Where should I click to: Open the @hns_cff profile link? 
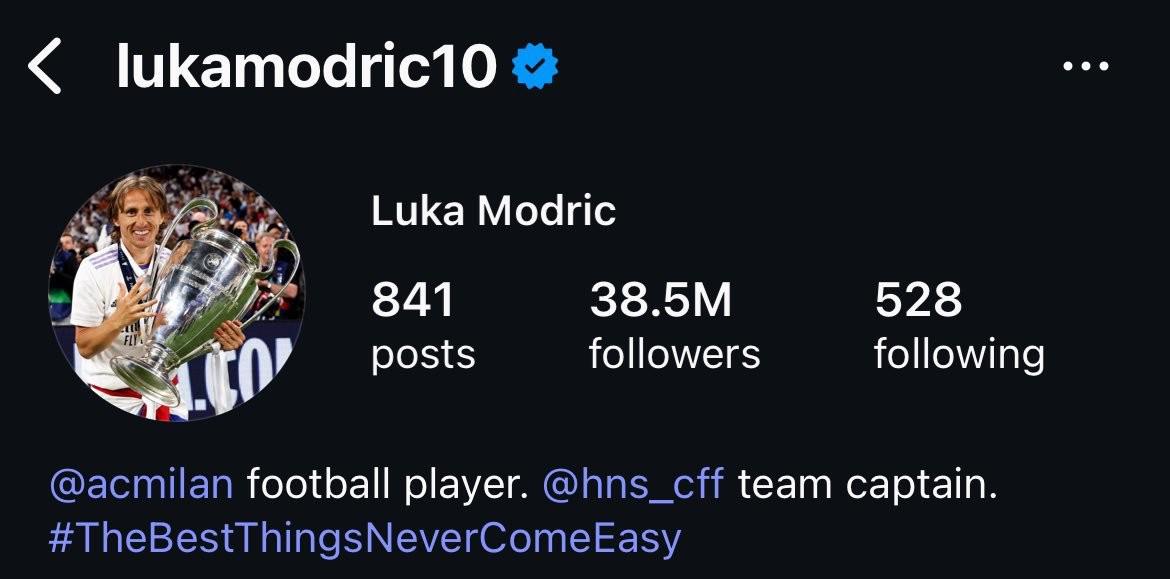point(634,486)
